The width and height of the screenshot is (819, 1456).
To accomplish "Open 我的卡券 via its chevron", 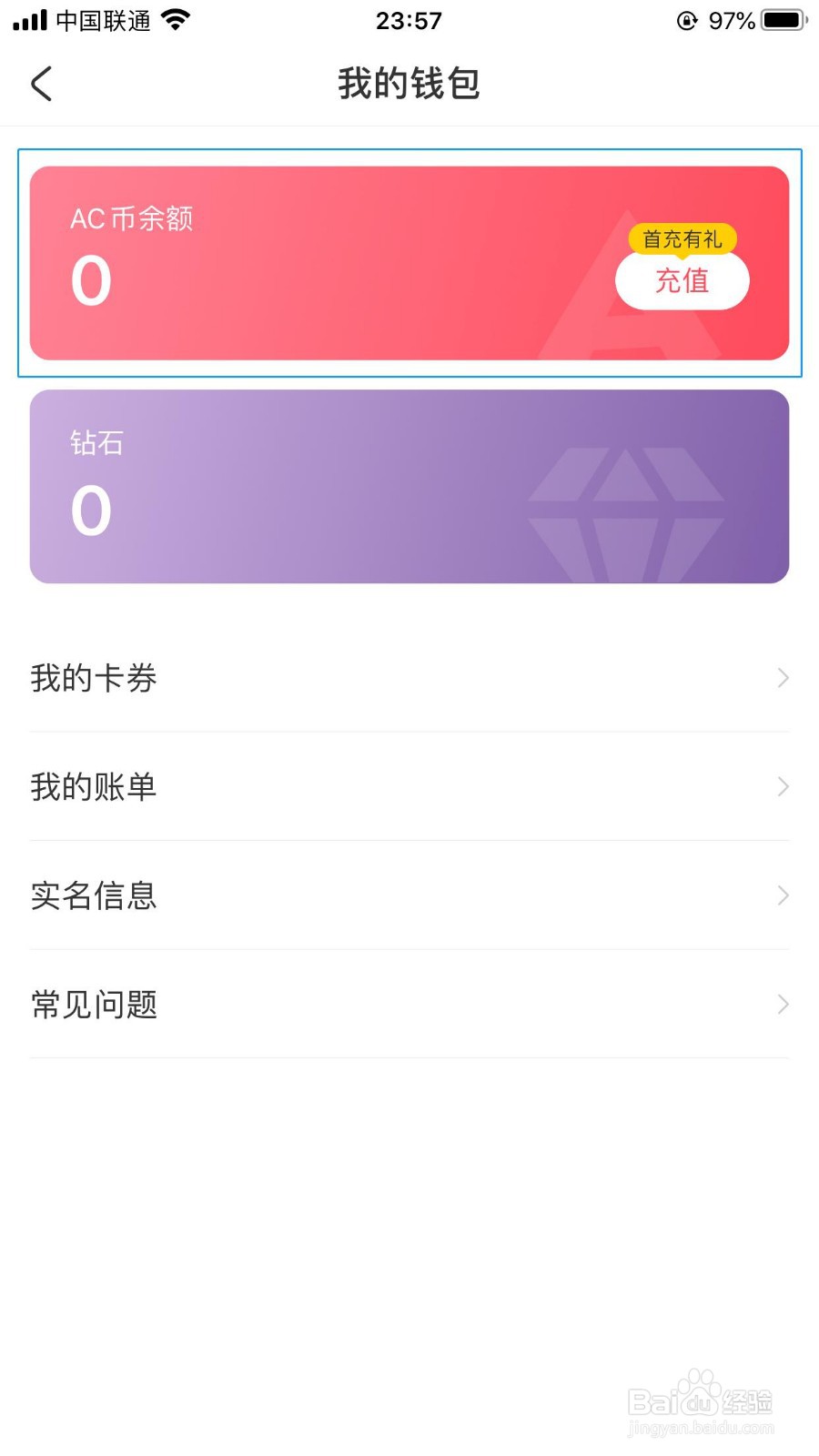I will [784, 678].
